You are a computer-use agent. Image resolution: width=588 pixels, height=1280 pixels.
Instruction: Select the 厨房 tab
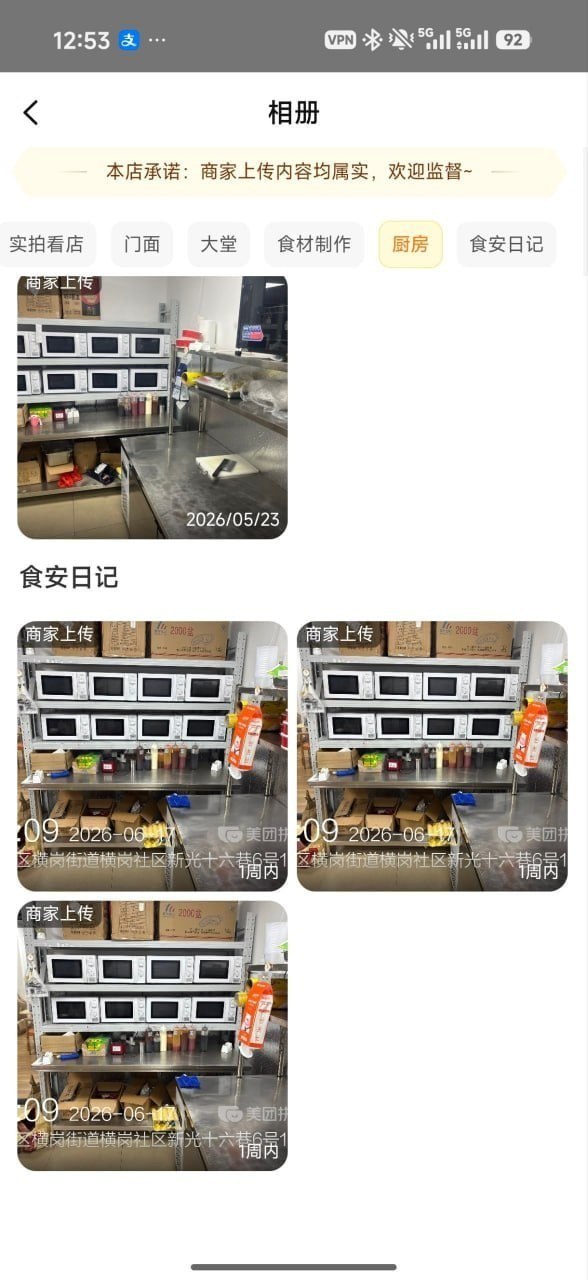point(410,244)
